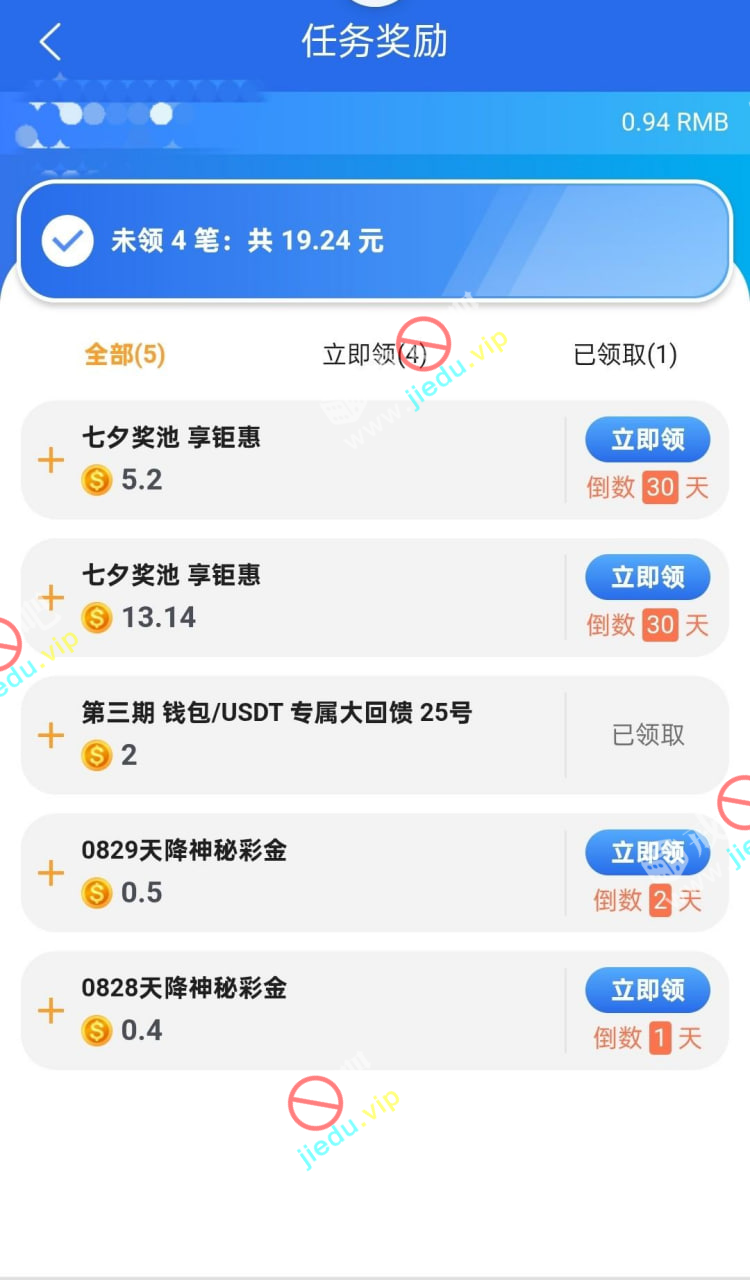
Task: Claim the 5.2 七夕奖池 reward
Action: [x=647, y=439]
